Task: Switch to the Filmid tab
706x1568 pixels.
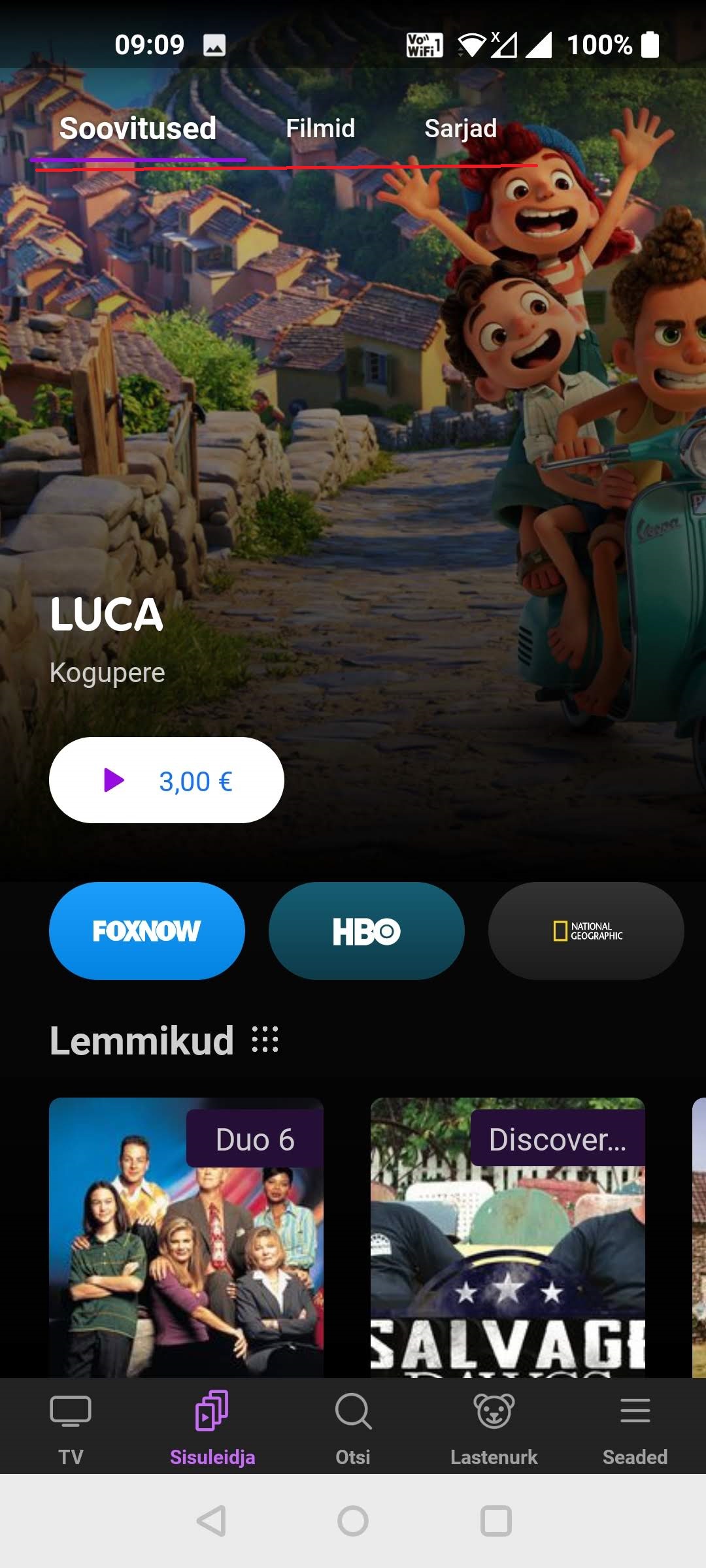Action: pos(320,128)
